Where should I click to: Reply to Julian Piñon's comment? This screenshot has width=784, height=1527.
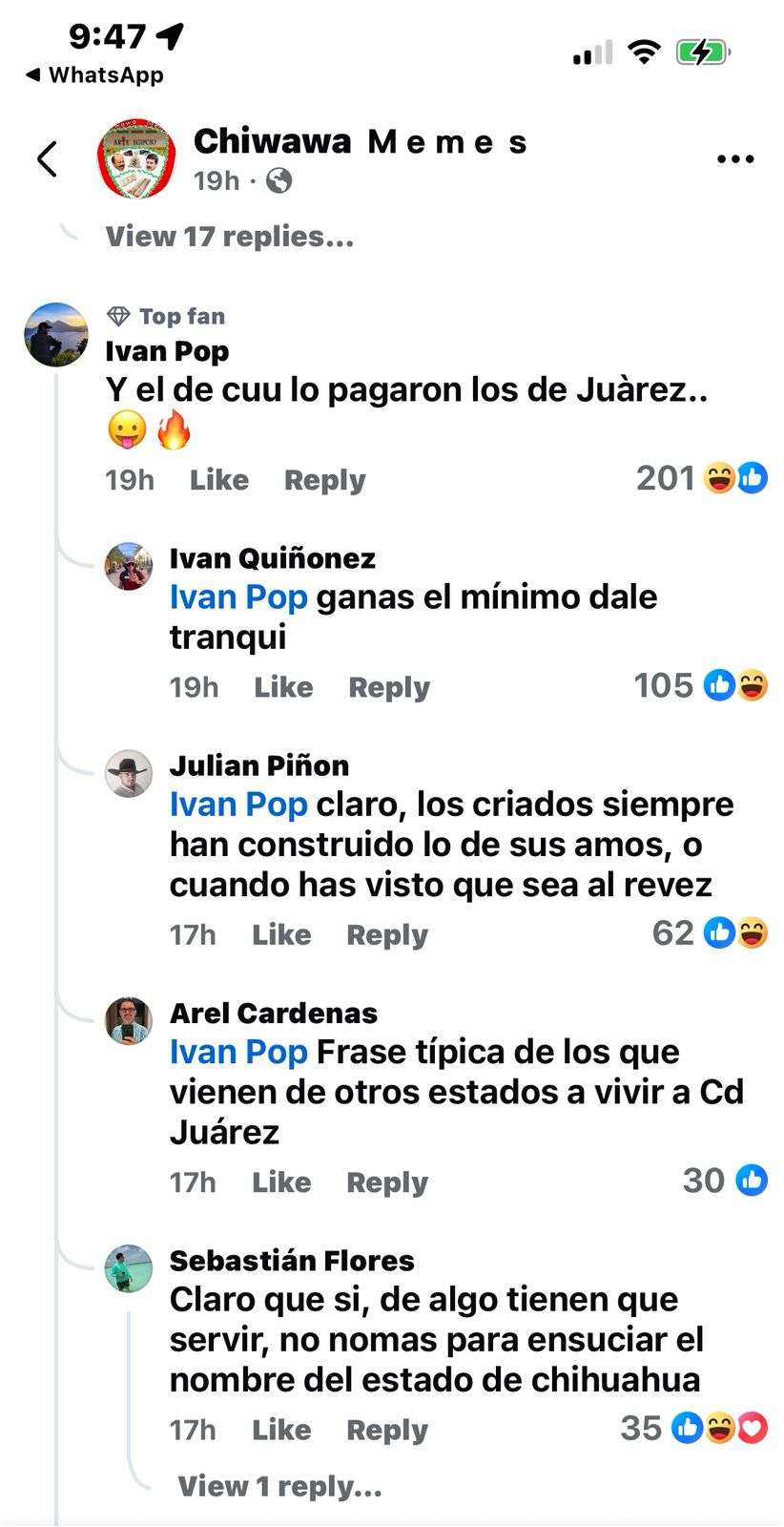(386, 934)
